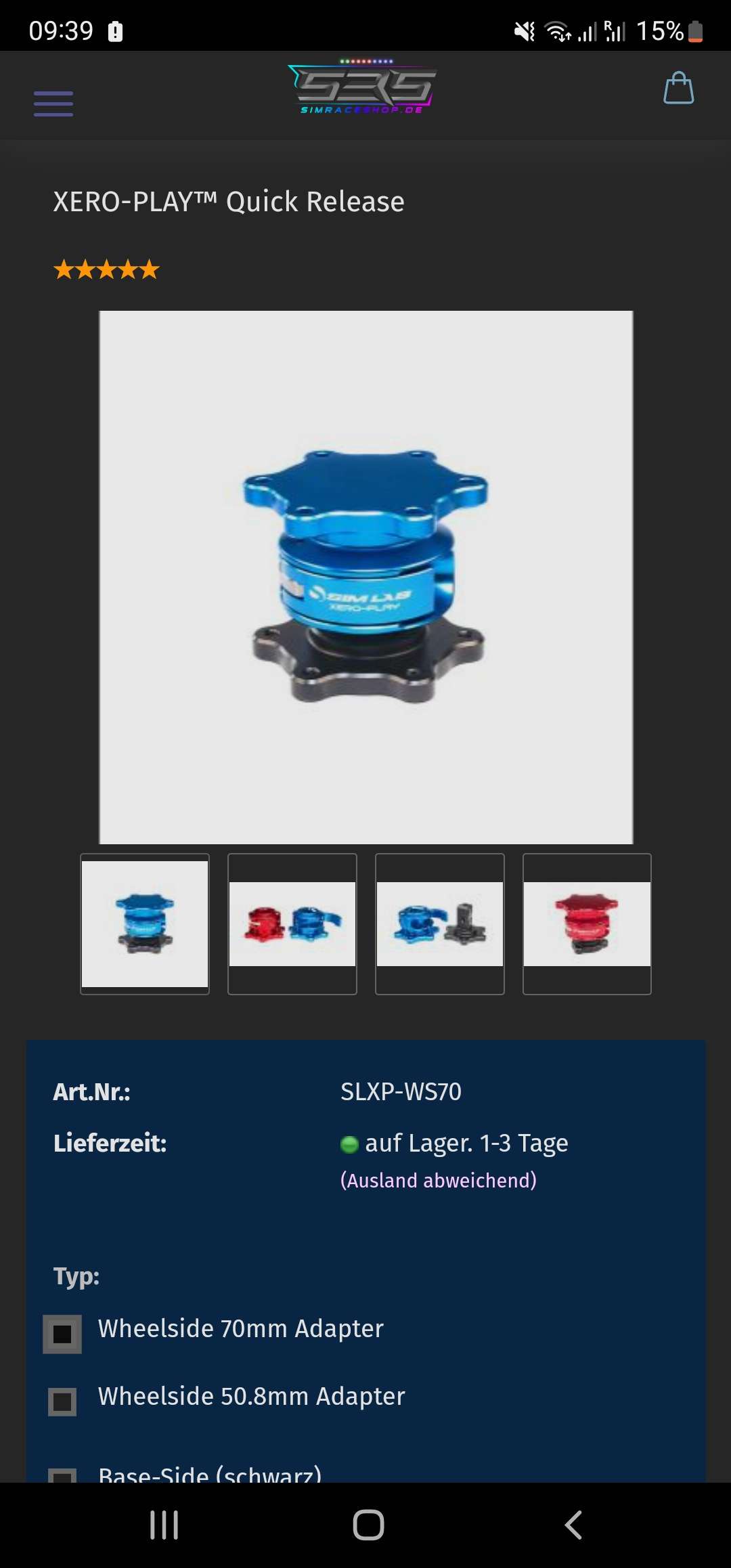This screenshot has width=731, height=1568.
Task: Open the hamburger navigation menu
Action: click(x=53, y=104)
